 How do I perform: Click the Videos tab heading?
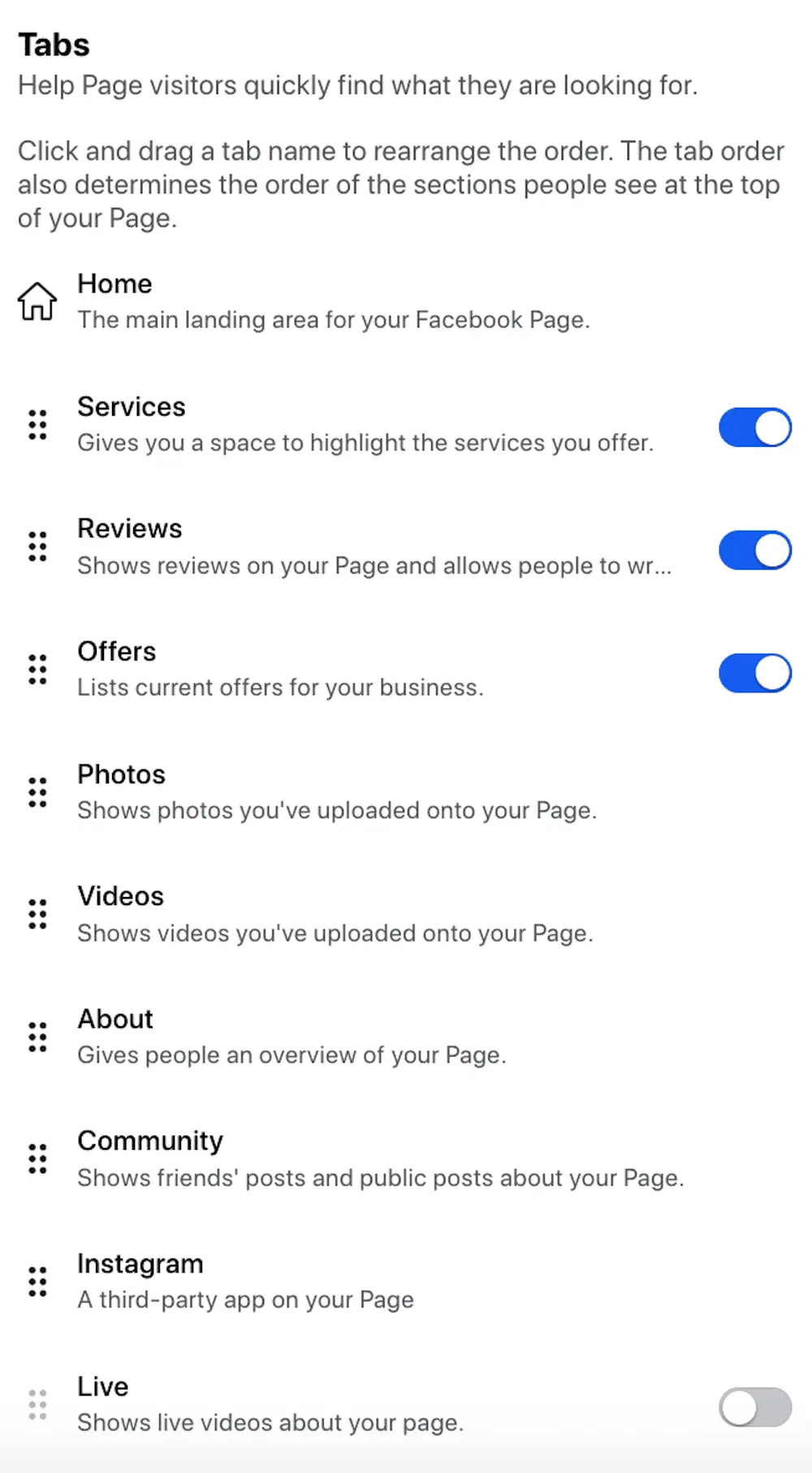pos(120,897)
